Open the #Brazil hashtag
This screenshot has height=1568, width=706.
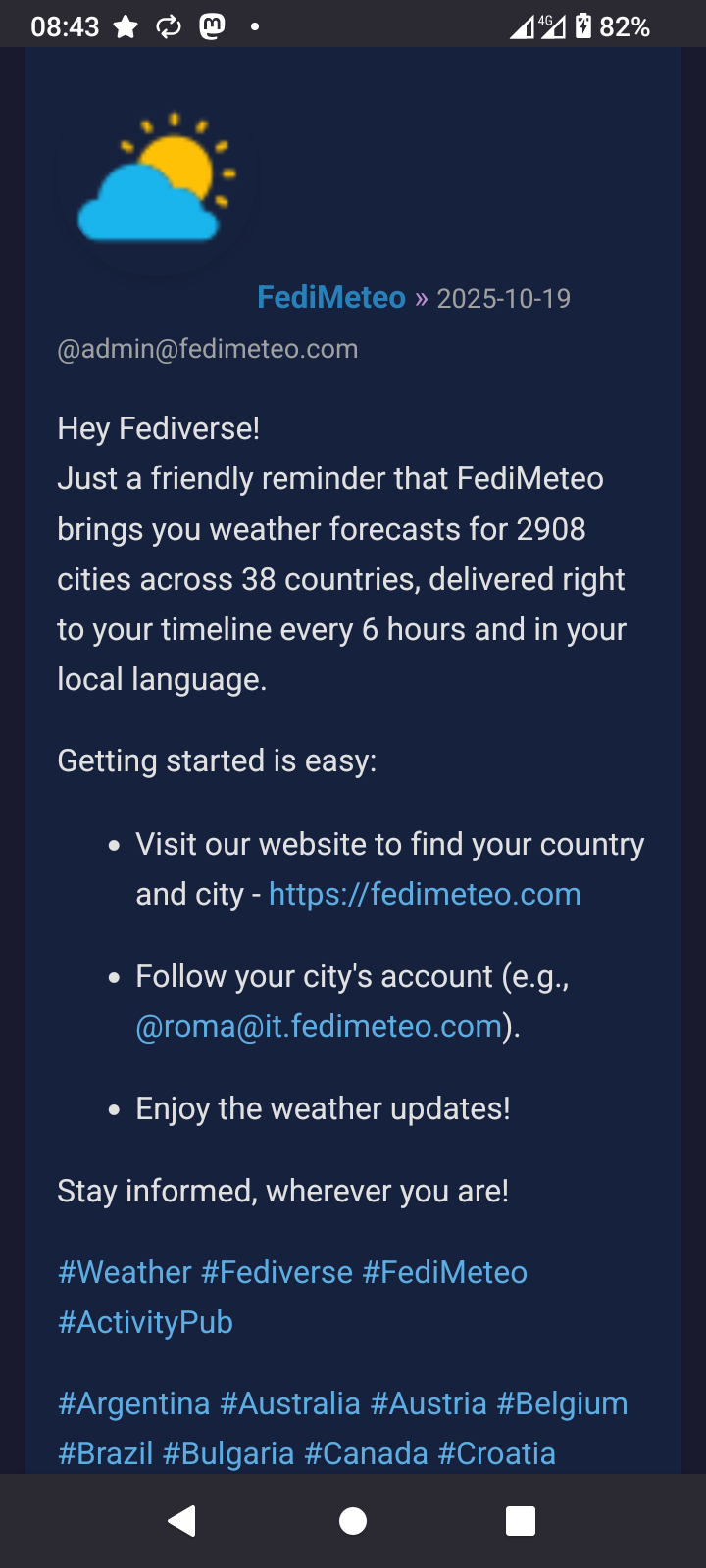coord(105,1453)
